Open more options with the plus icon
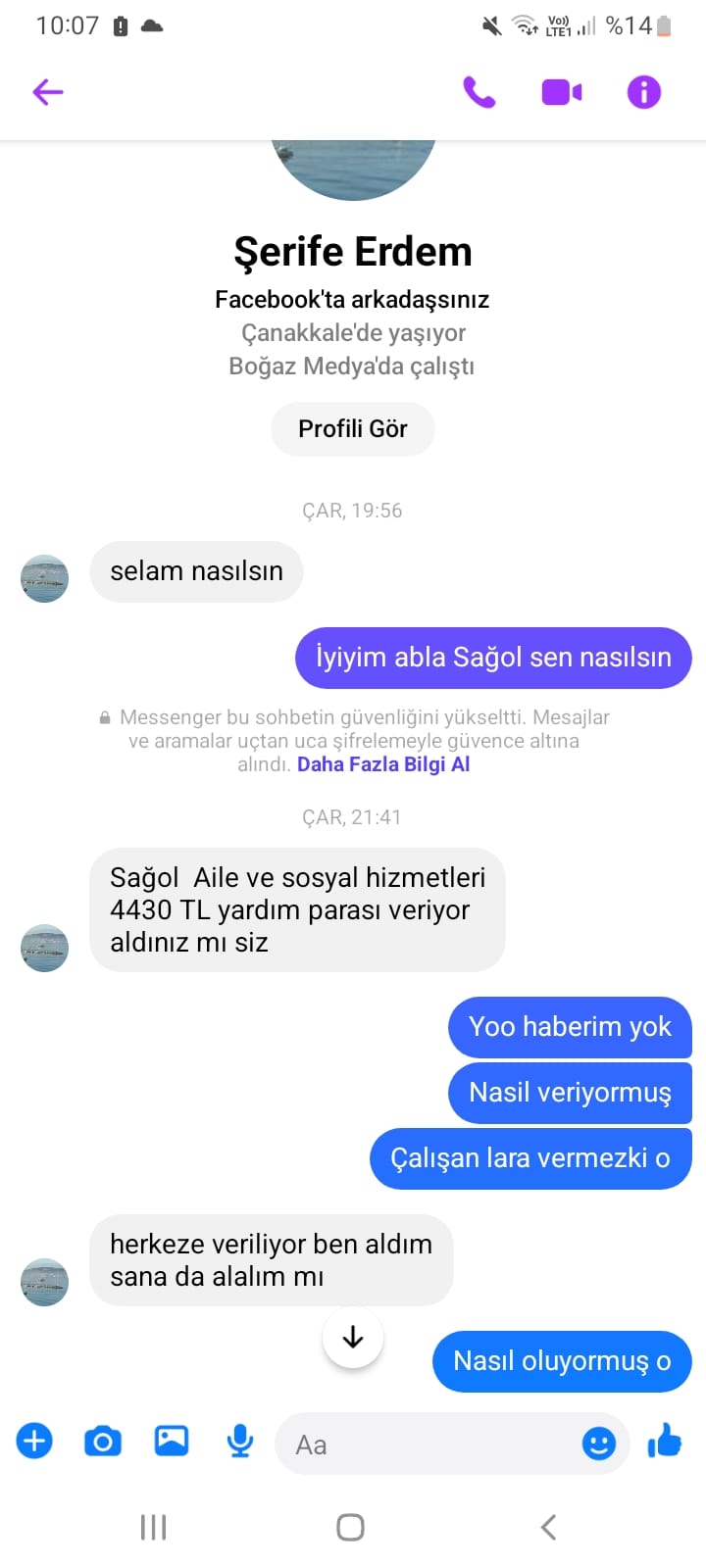The height and width of the screenshot is (1568, 706). click(34, 1442)
